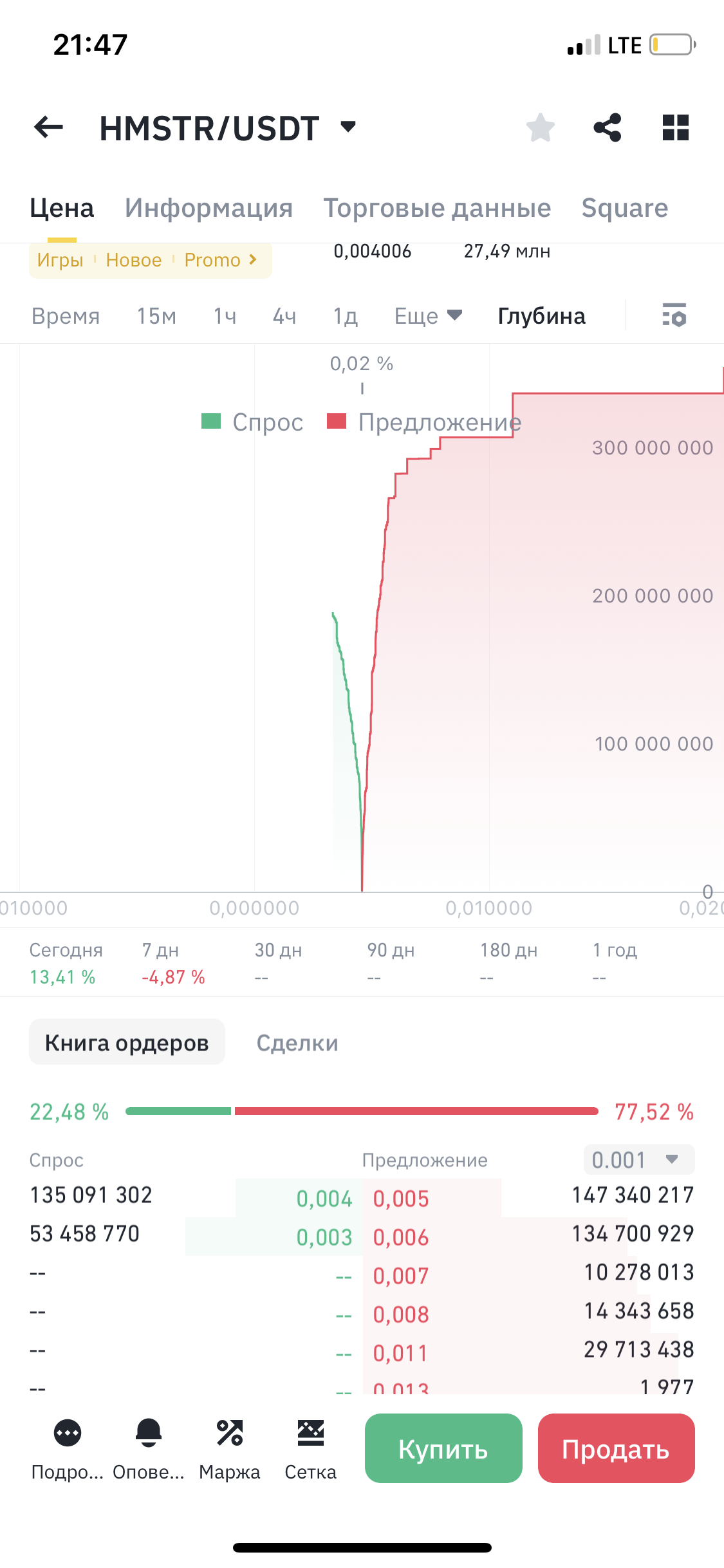
Task: Switch to the Информация tab
Action: pyautogui.click(x=209, y=208)
